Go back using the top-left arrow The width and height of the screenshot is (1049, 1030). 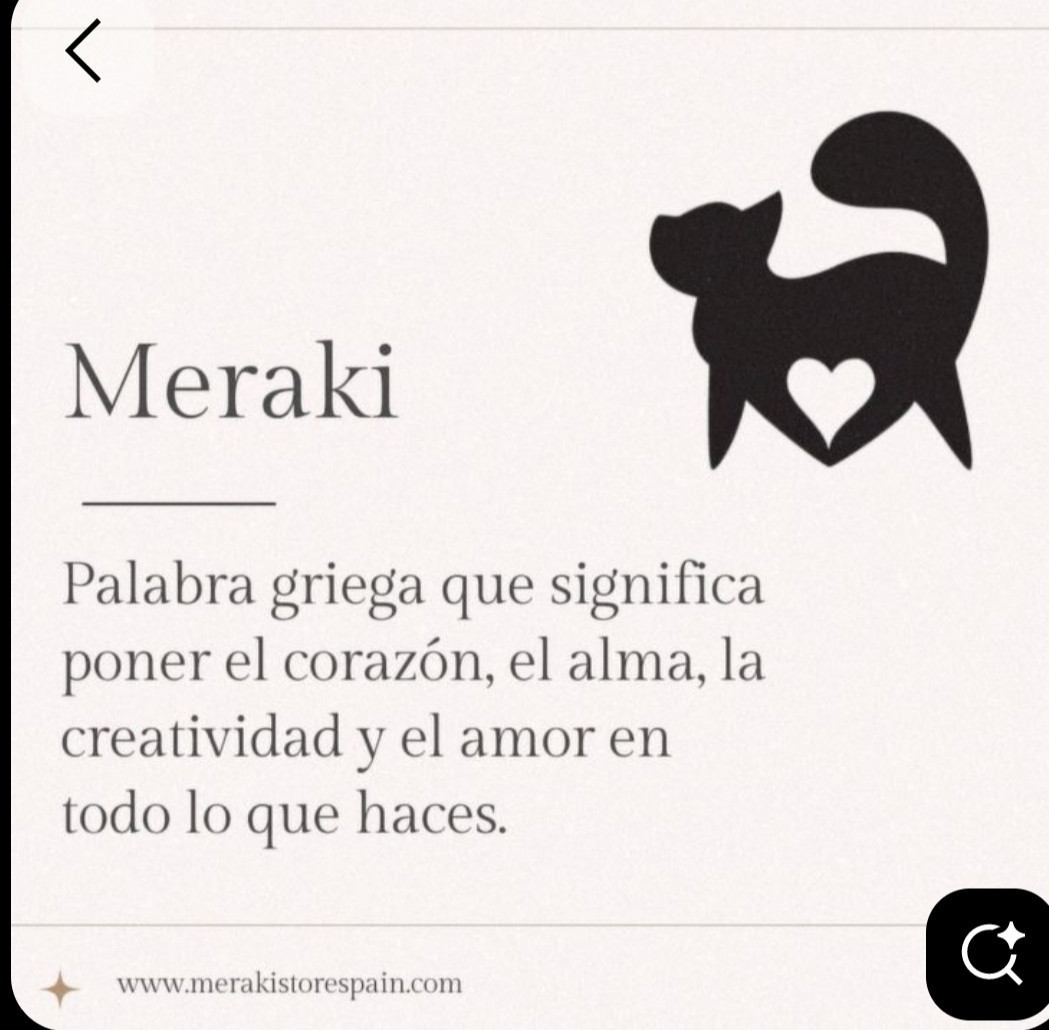tap(83, 51)
